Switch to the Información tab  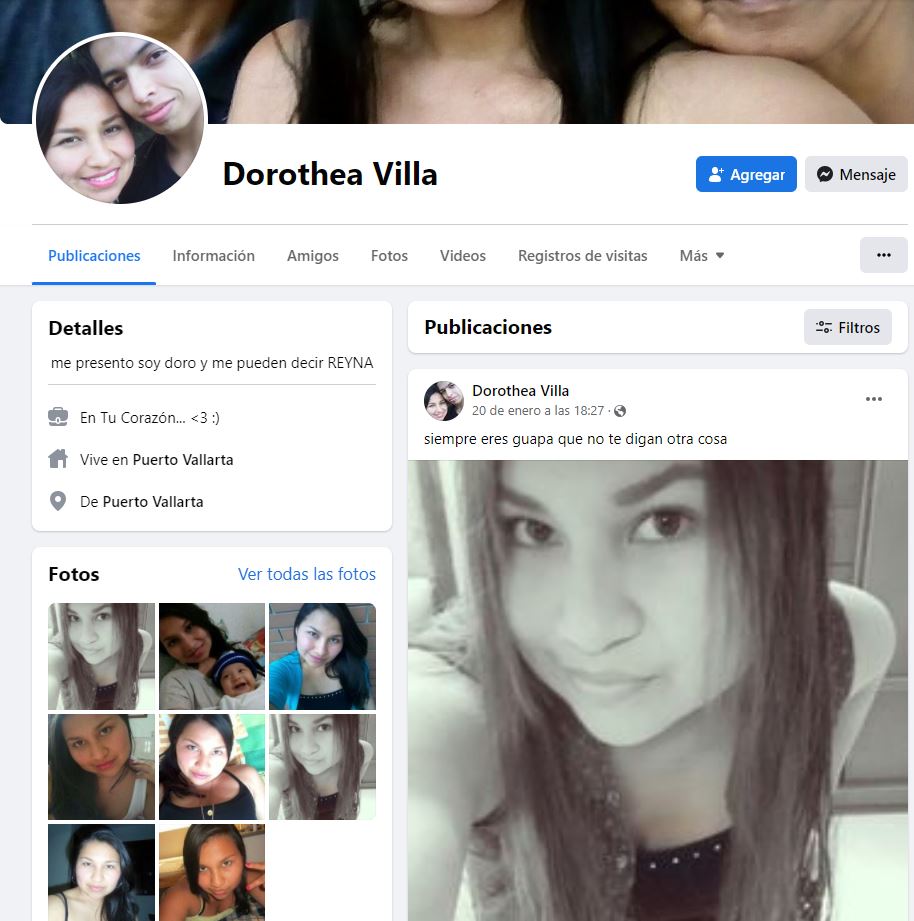[213, 256]
